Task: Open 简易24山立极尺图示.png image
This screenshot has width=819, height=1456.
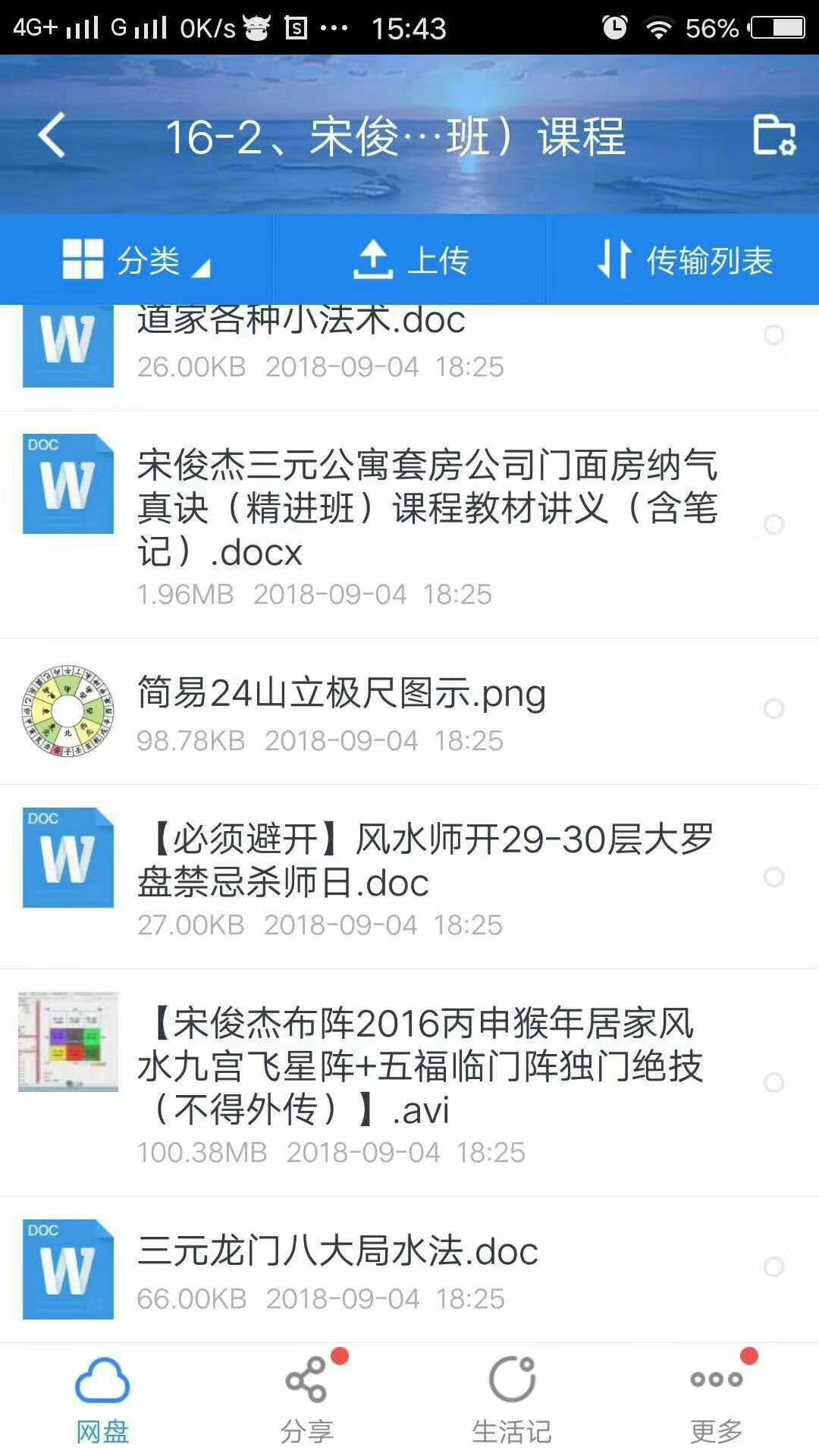Action: tap(341, 710)
